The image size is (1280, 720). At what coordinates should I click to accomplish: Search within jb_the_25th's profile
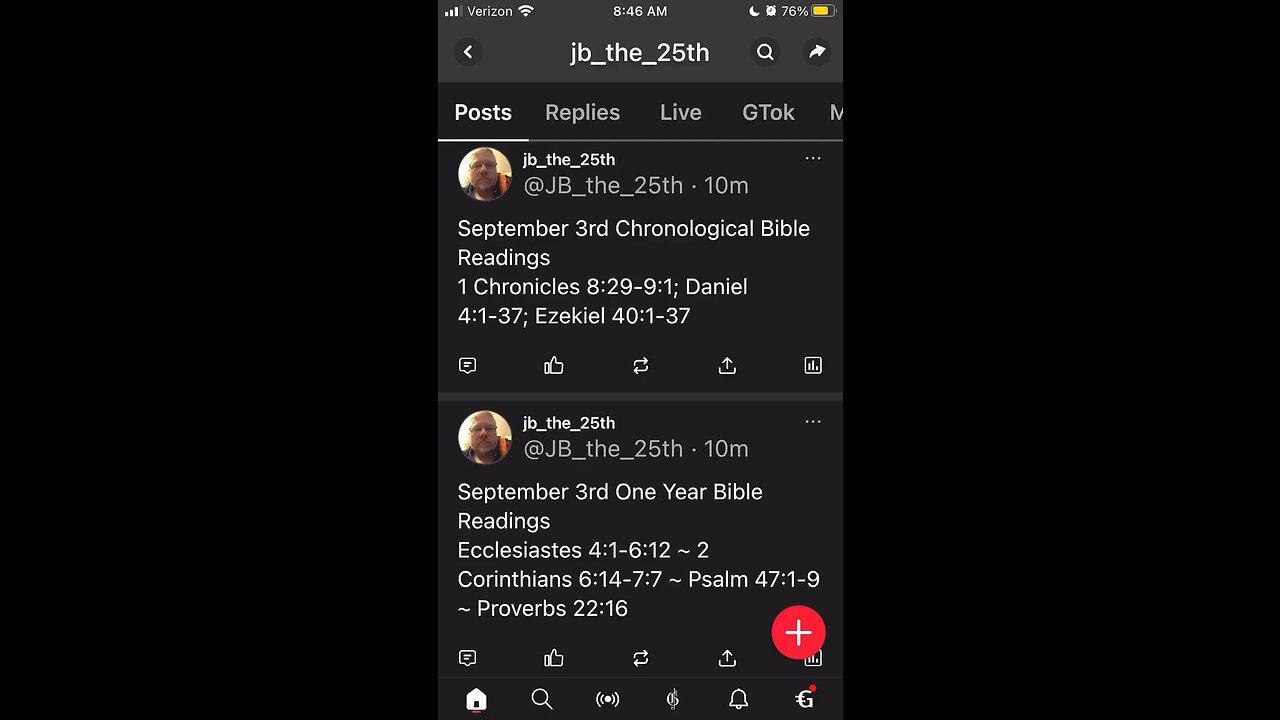click(765, 52)
